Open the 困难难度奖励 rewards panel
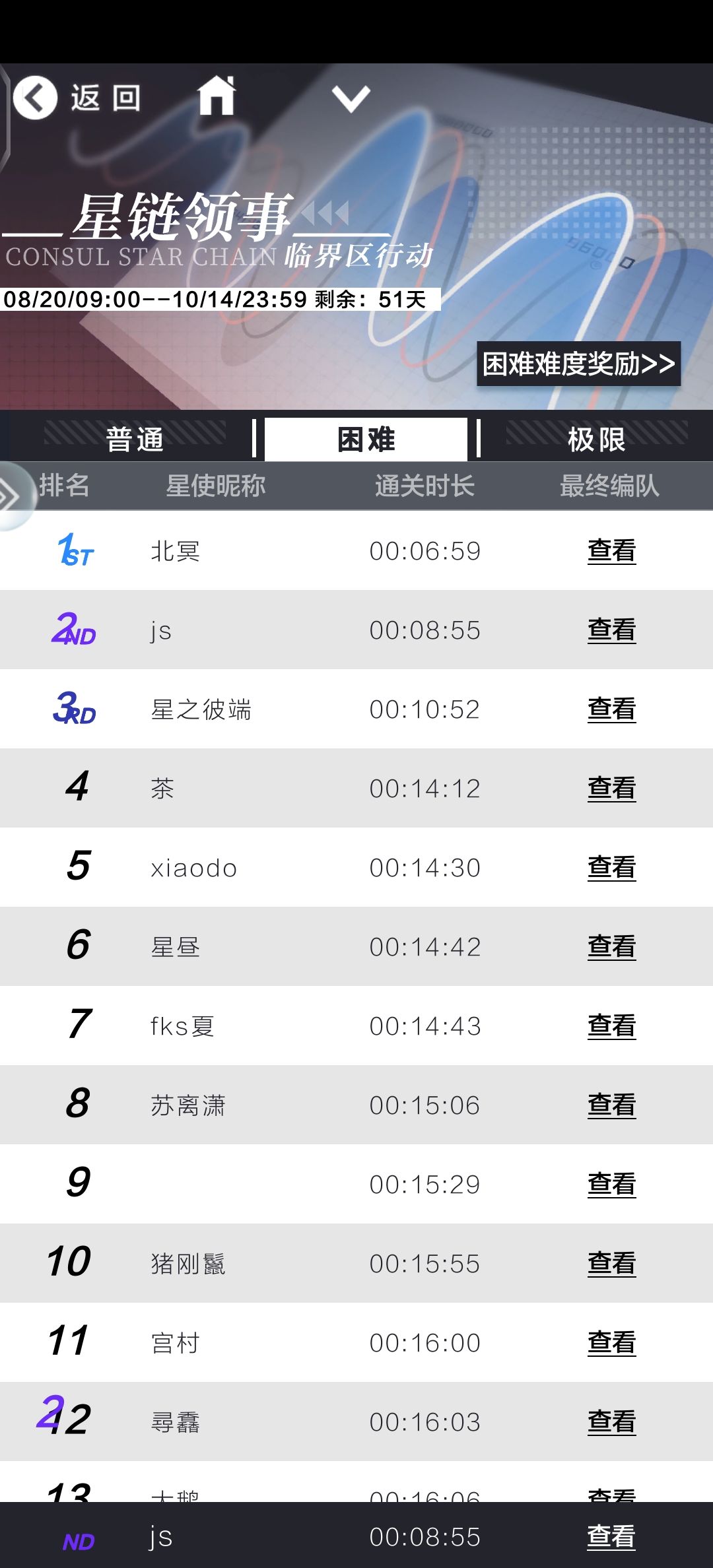 click(x=578, y=363)
